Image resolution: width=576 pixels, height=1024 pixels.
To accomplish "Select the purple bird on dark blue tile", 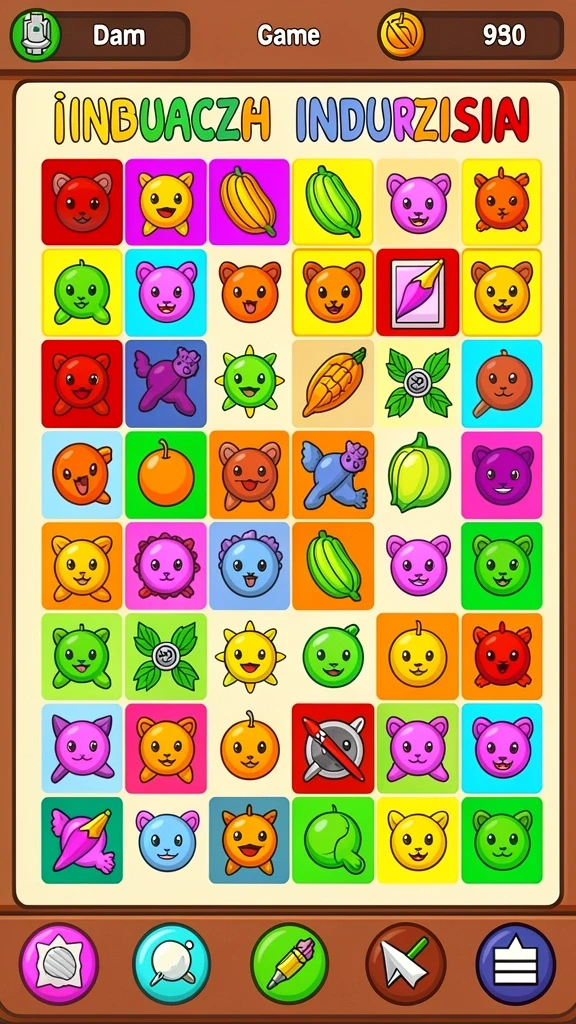I will pyautogui.click(x=166, y=383).
